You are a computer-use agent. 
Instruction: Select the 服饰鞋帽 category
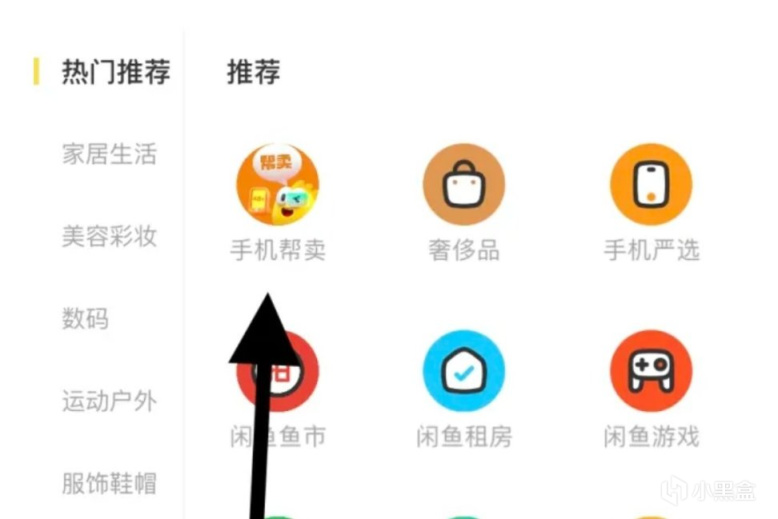coord(110,483)
